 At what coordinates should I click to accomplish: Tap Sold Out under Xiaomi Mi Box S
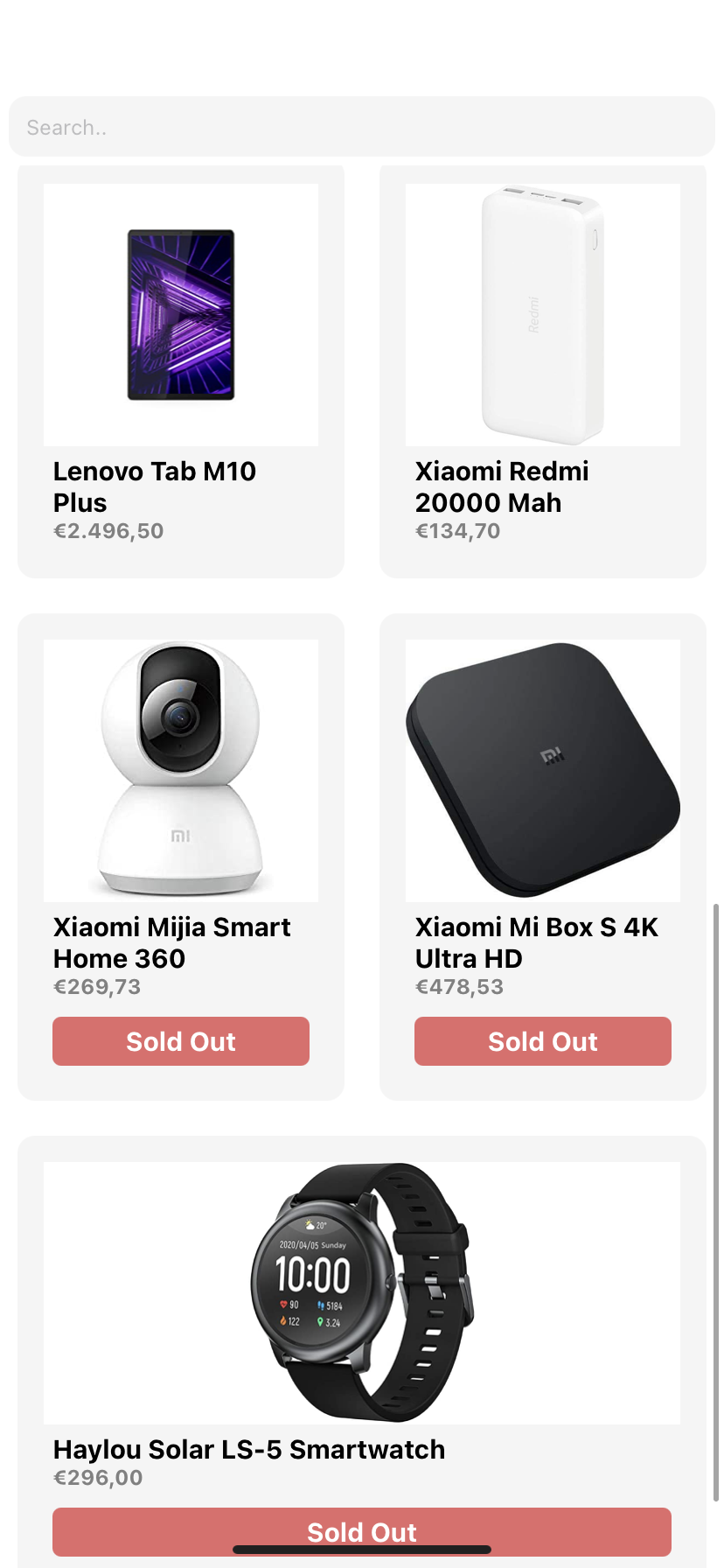pos(543,1041)
